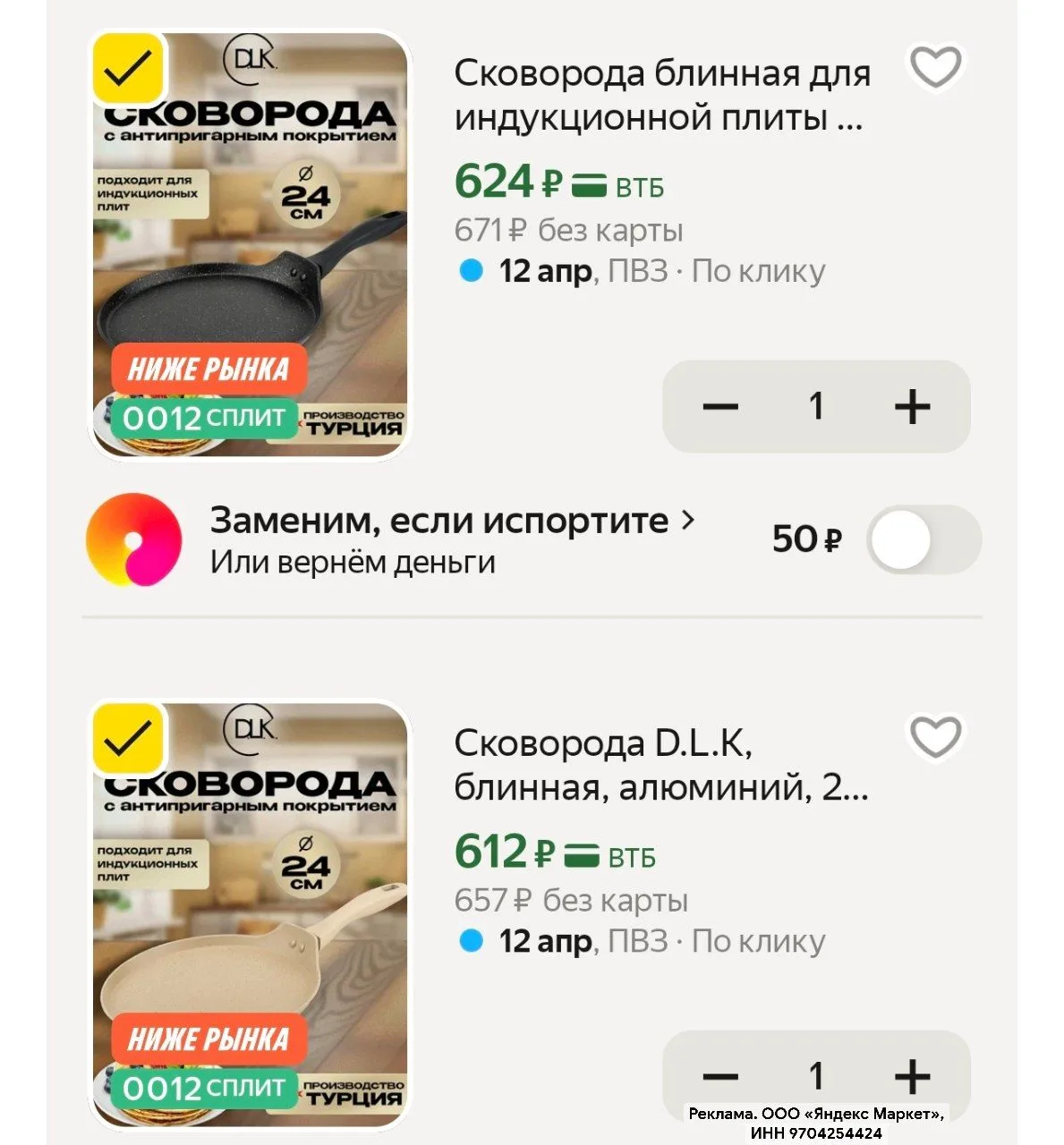Increase quantity of the Сковорода D.L.K
1064x1145 pixels.
(912, 1076)
